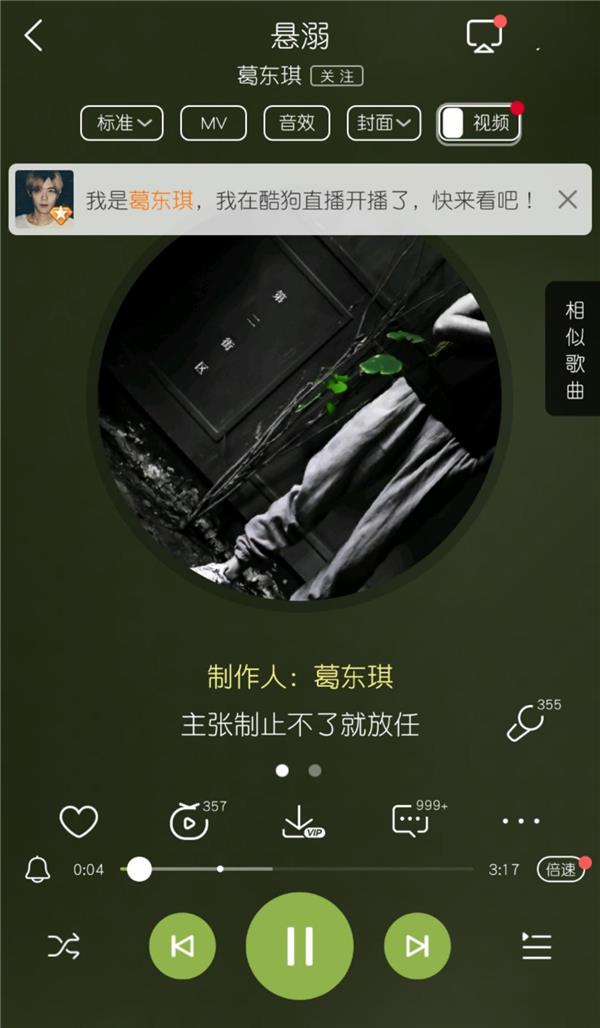Open the play queue list
This screenshot has height=1028, width=600.
point(536,946)
